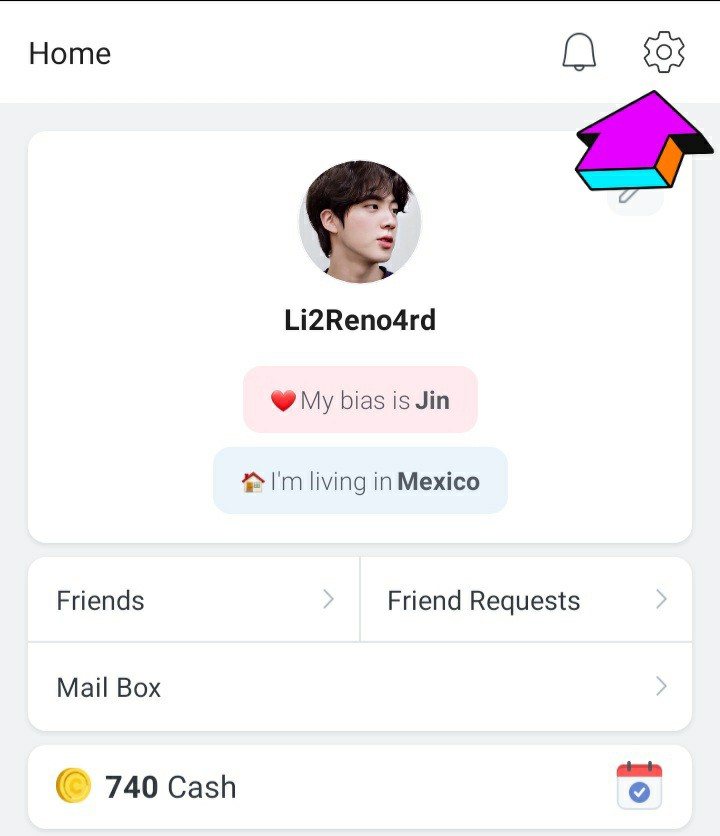Open the Mail Box
Screen dimensions: 720x836
click(360, 687)
